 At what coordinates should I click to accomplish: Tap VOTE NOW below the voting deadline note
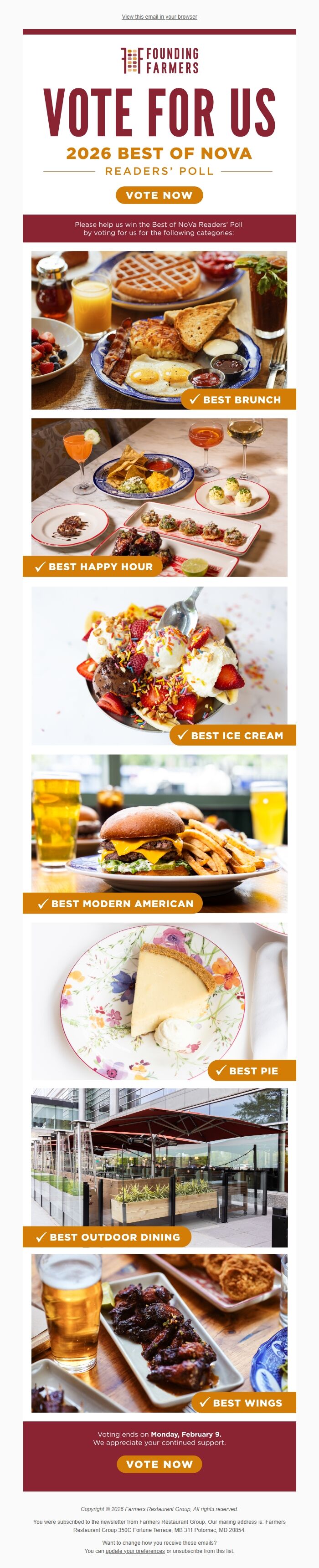[x=159, y=1464]
